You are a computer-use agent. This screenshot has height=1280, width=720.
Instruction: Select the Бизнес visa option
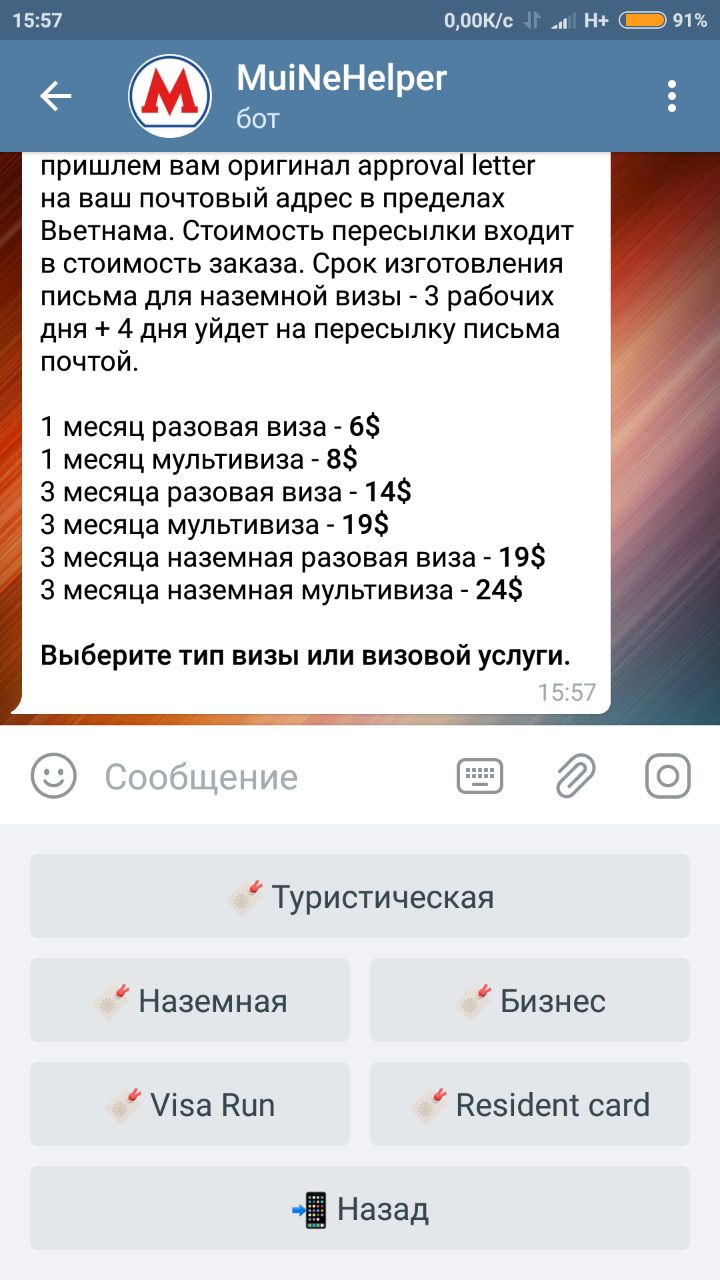click(x=530, y=1000)
